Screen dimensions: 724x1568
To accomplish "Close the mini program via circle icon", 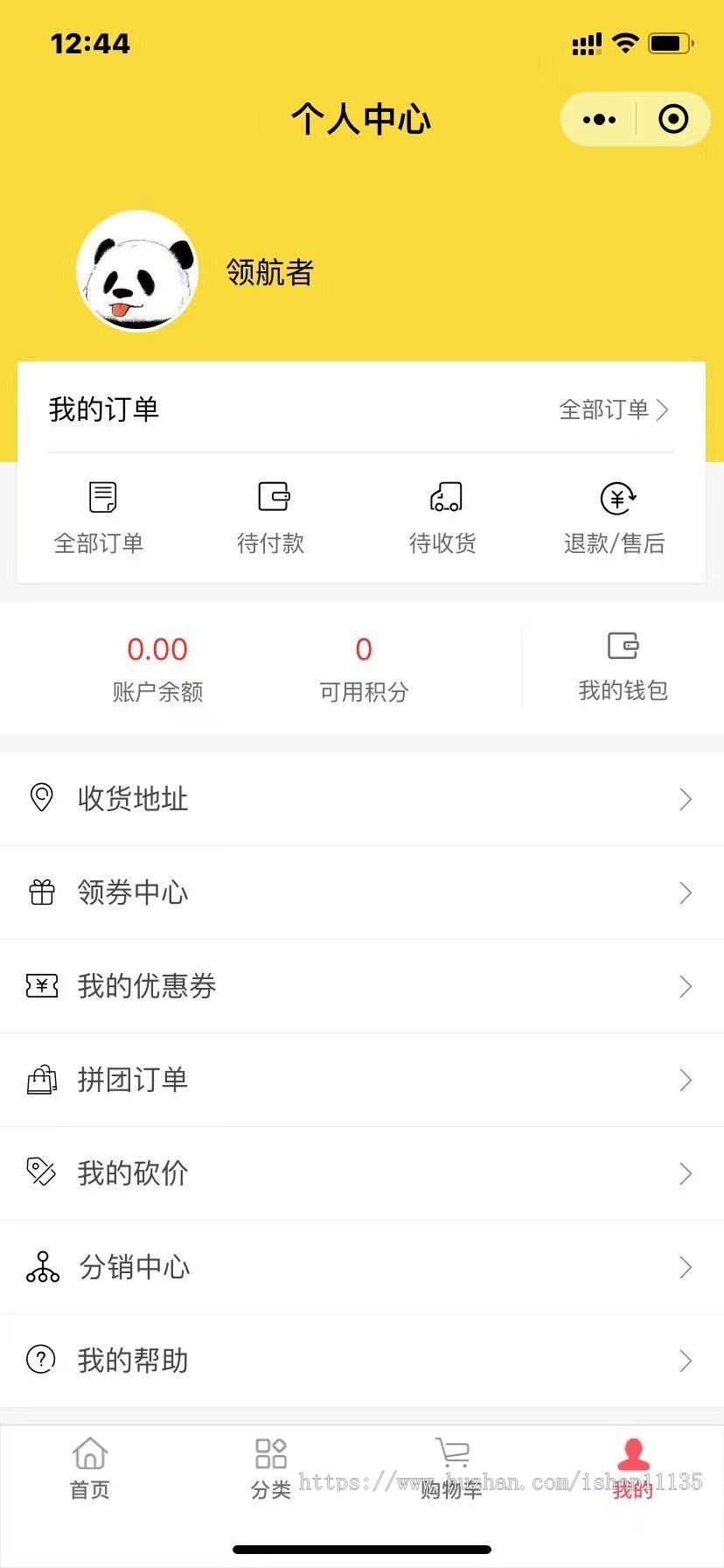I will point(672,119).
